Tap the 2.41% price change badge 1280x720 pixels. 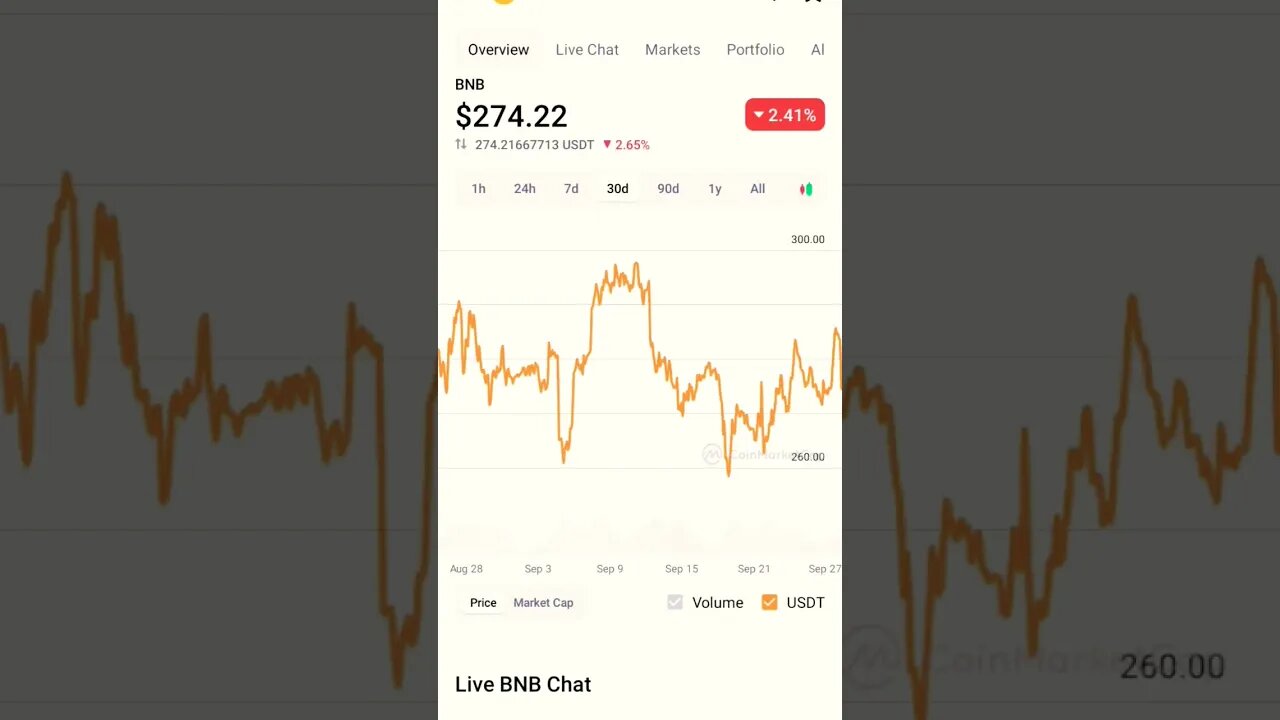click(784, 115)
